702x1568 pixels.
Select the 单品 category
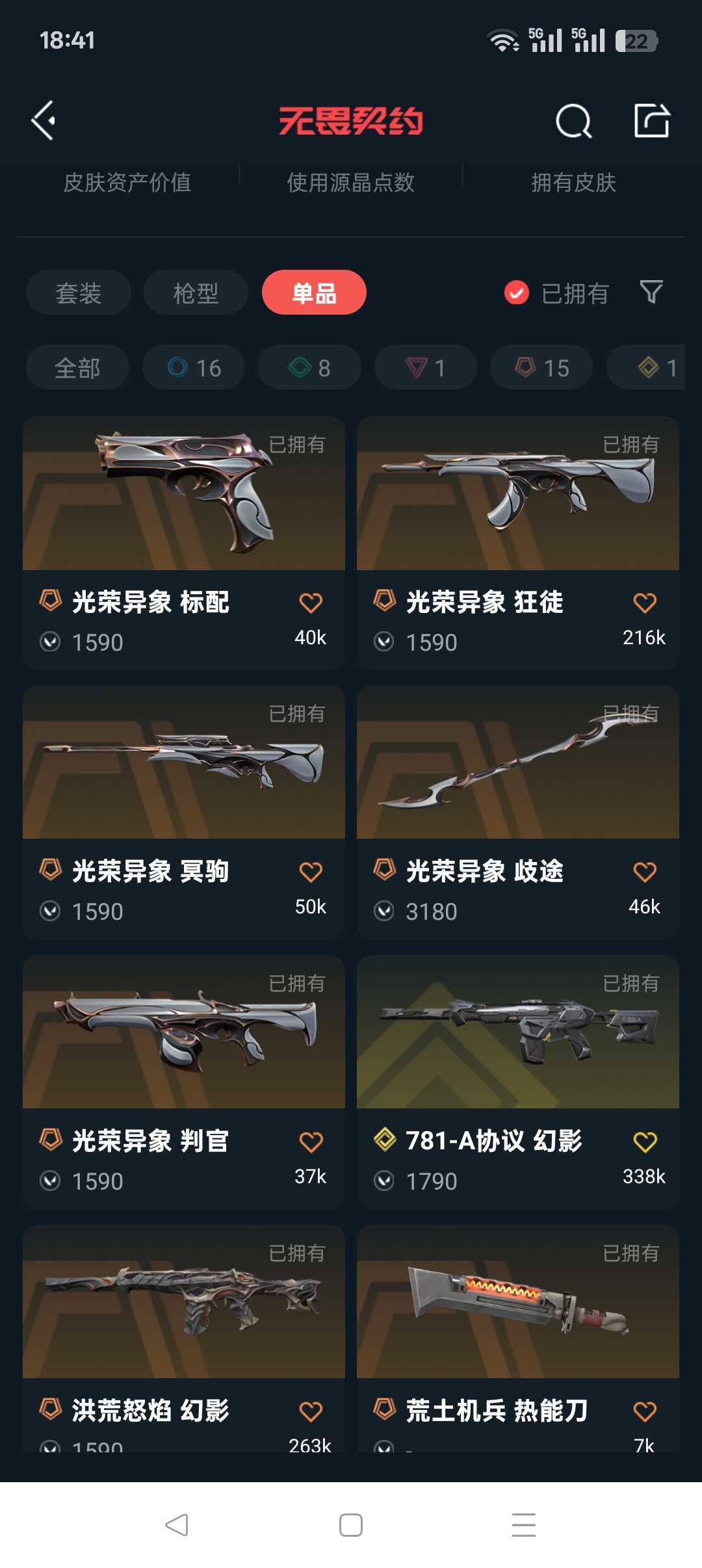coord(314,293)
